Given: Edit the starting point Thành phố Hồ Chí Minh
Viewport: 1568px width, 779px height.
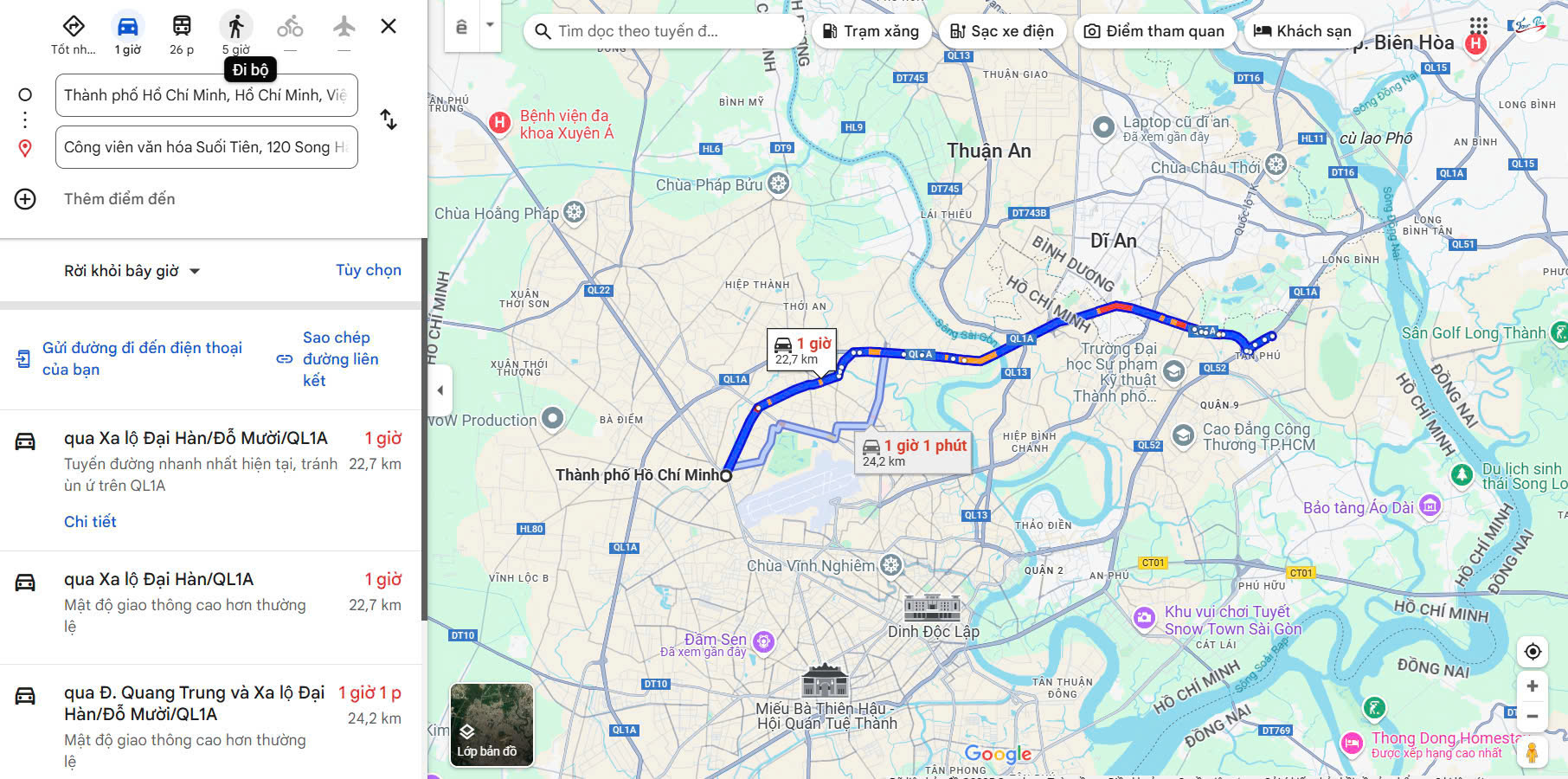Looking at the screenshot, I should (206, 95).
